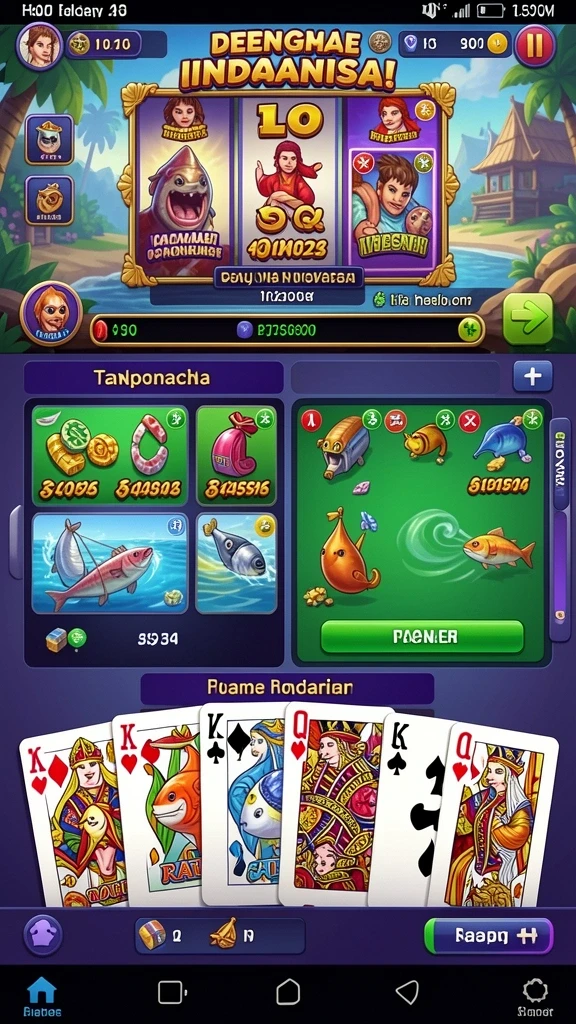The image size is (576, 1024).
Task: Tap the round purple button at bottom left
Action: pyautogui.click(x=43, y=935)
